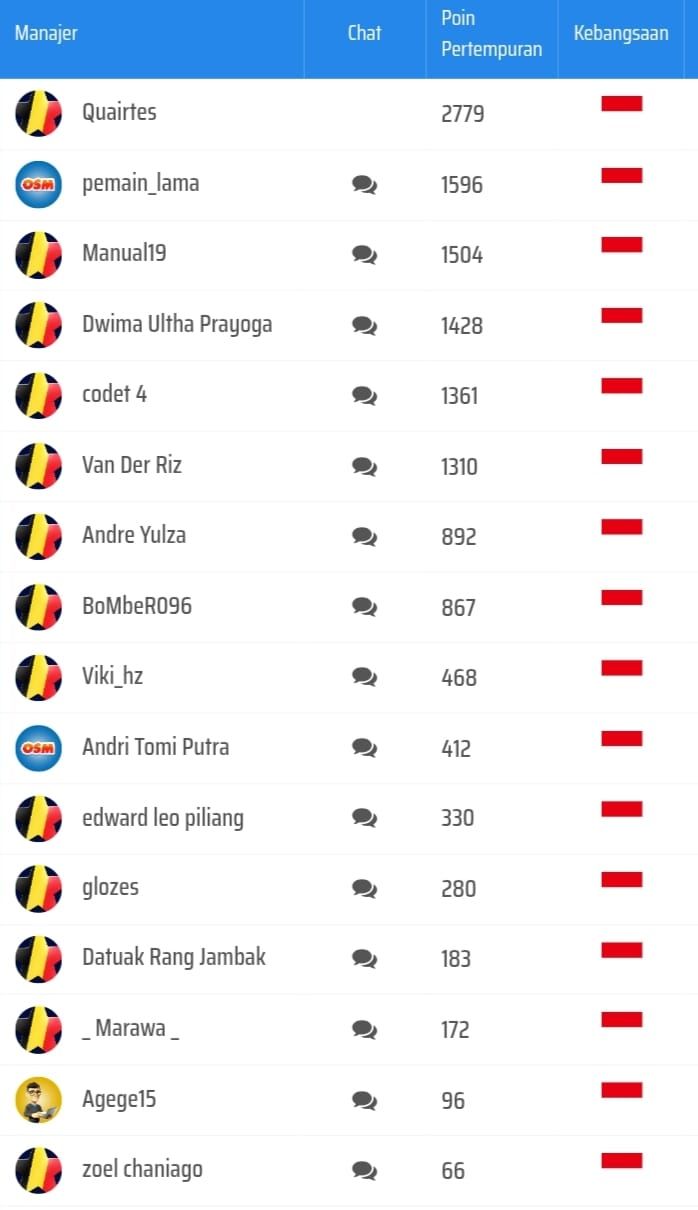The image size is (698, 1210).
Task: Start chat with Dwima Ultha Prayoga
Action: (x=364, y=325)
